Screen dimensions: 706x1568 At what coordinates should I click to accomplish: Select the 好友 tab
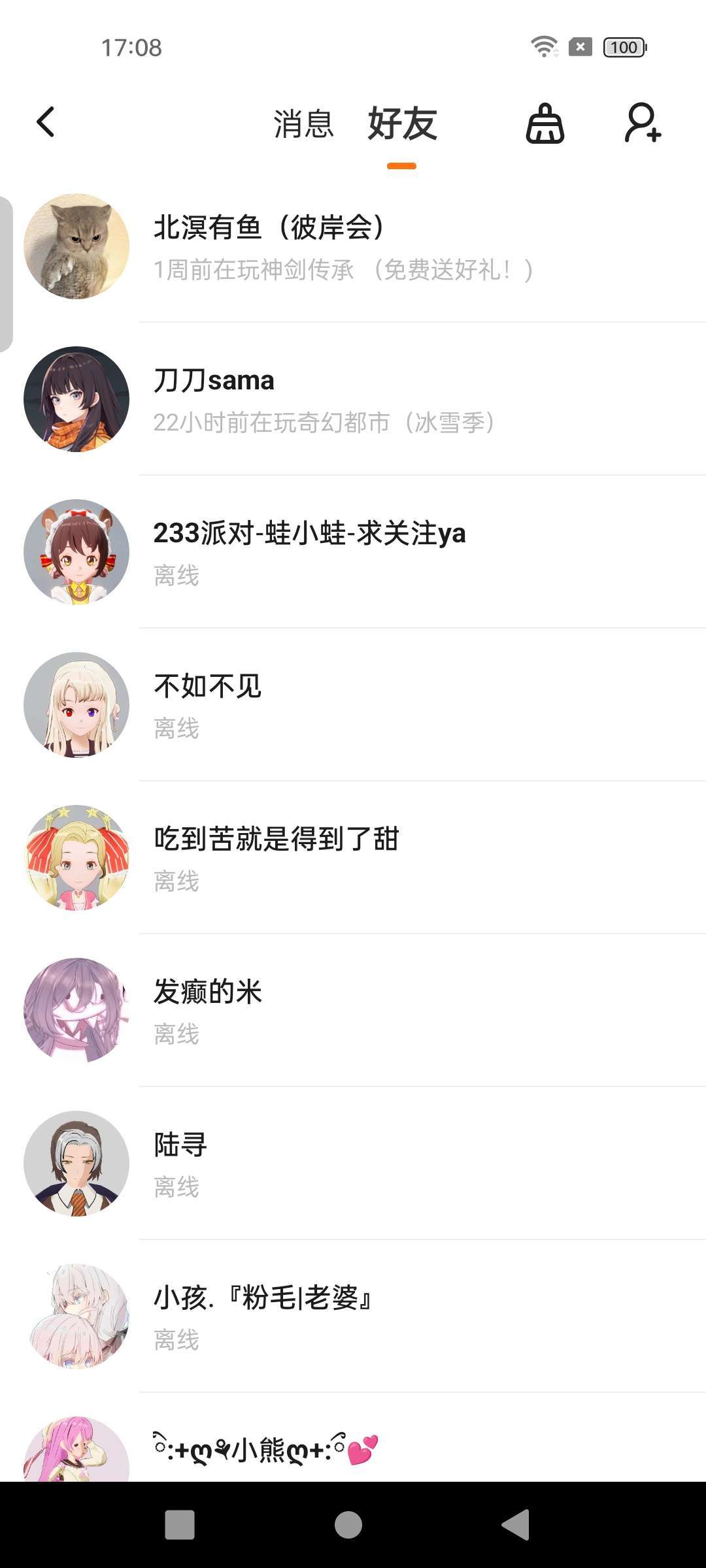click(x=402, y=123)
